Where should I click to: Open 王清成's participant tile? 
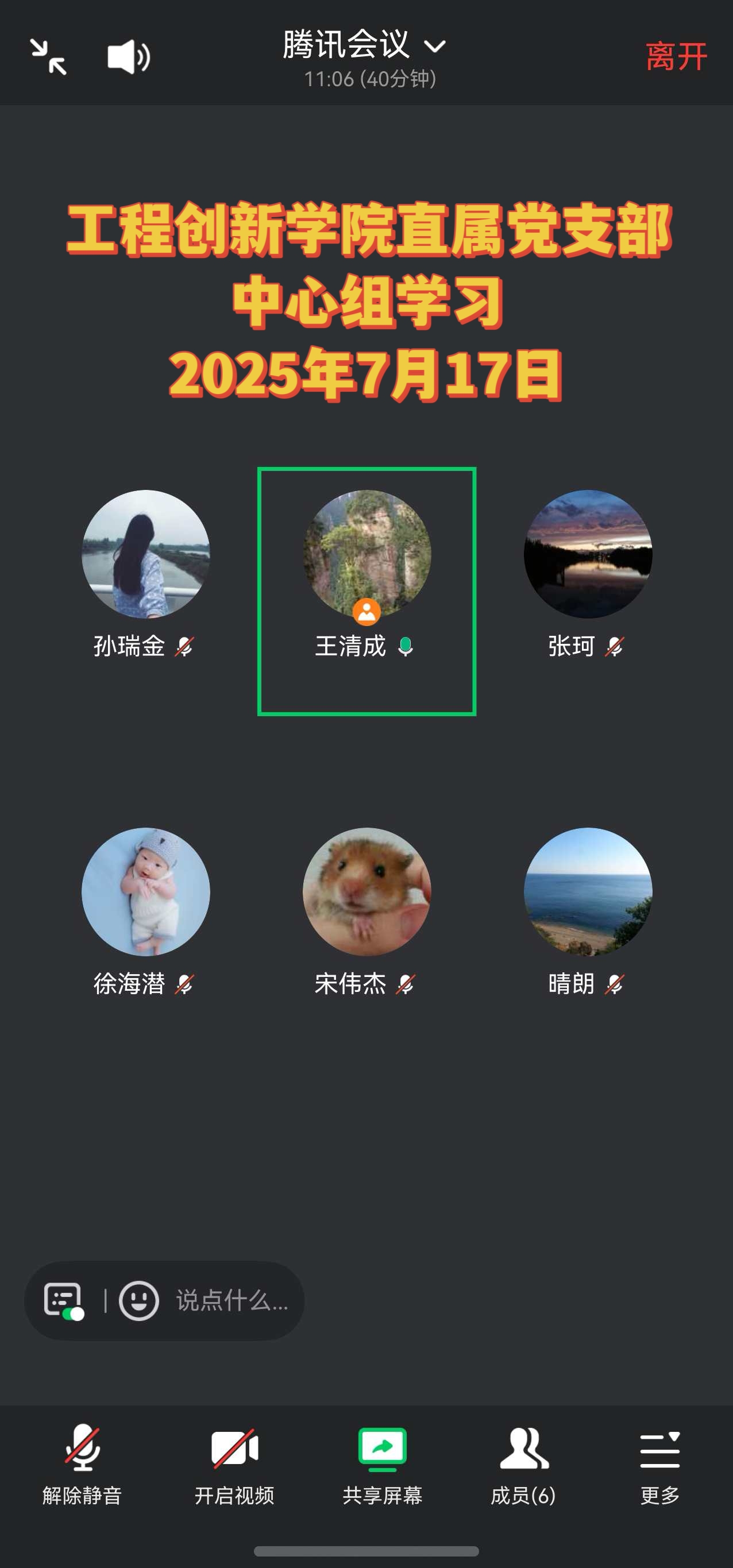point(366,554)
